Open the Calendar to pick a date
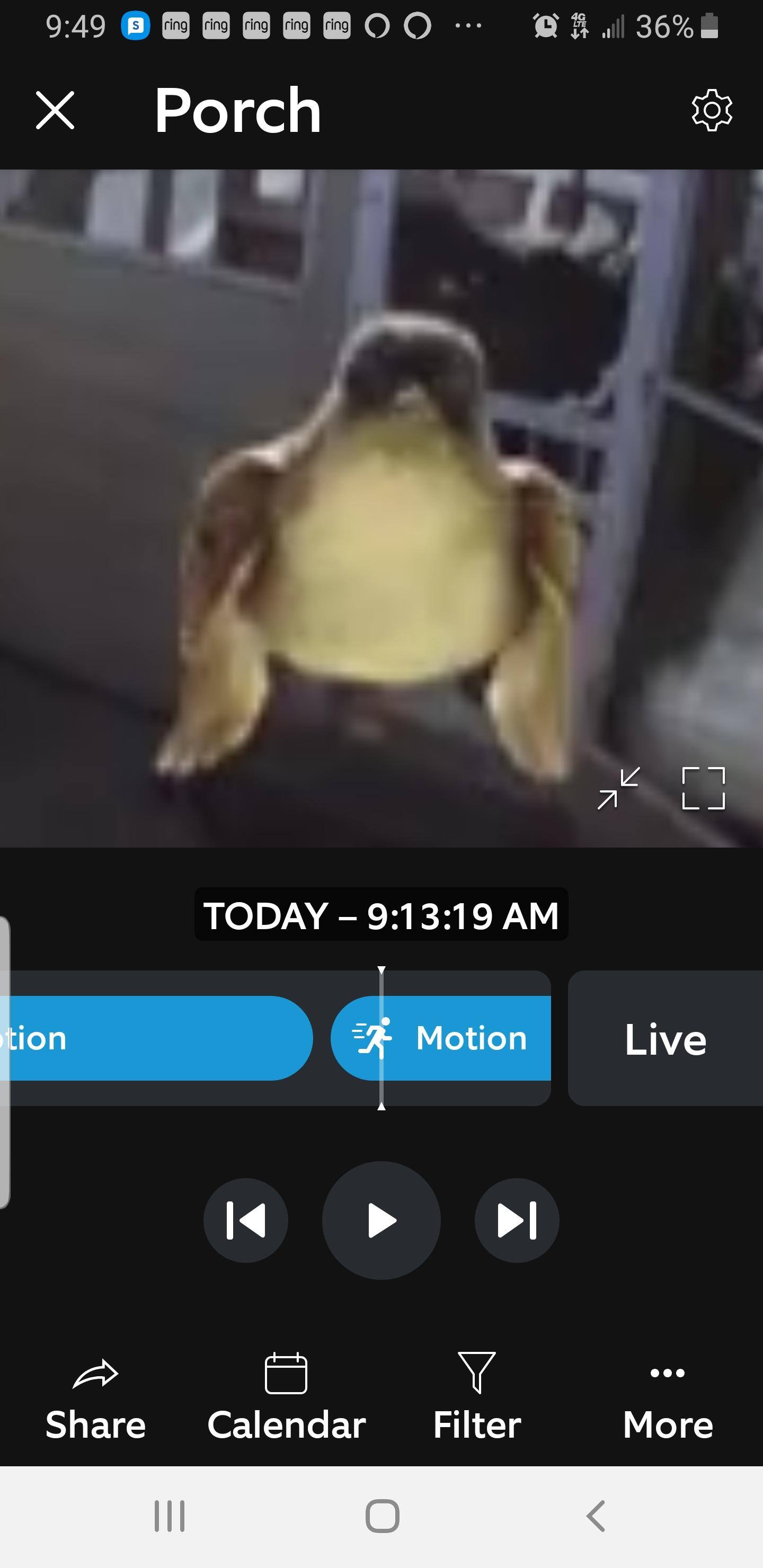 tap(286, 1400)
